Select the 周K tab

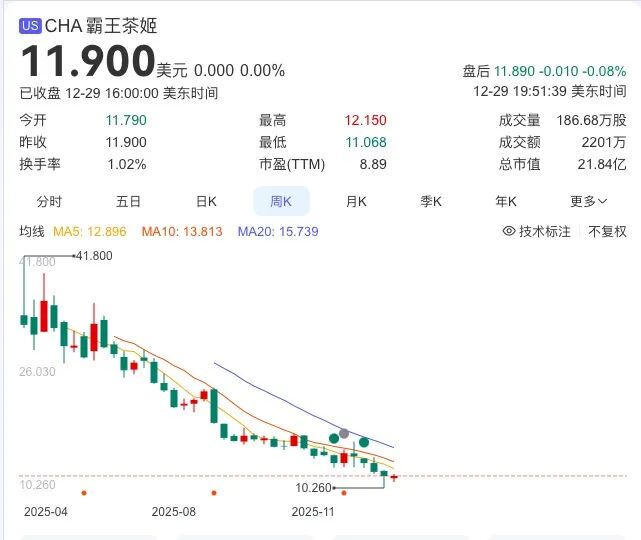pos(281,201)
